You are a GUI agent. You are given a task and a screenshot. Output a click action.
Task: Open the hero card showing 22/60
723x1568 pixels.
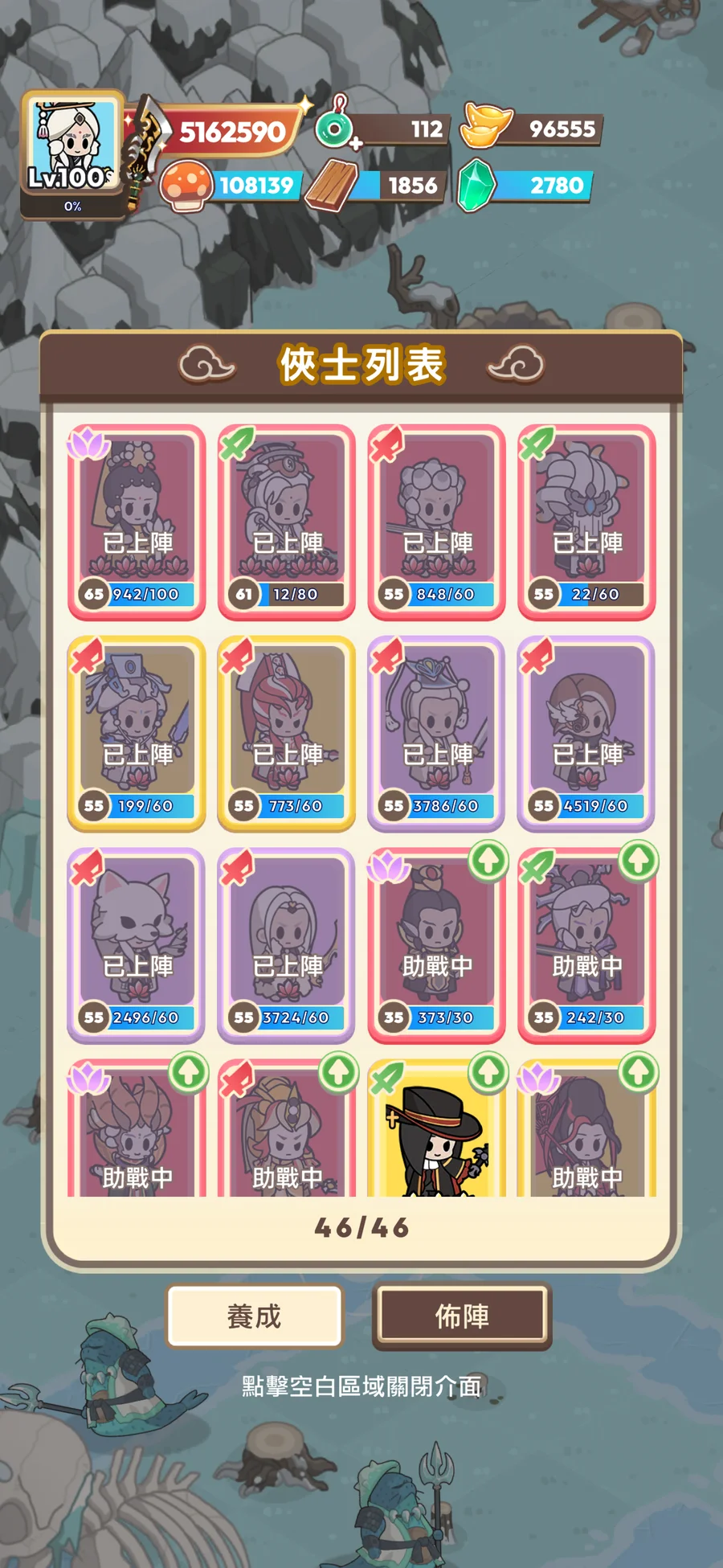click(587, 522)
